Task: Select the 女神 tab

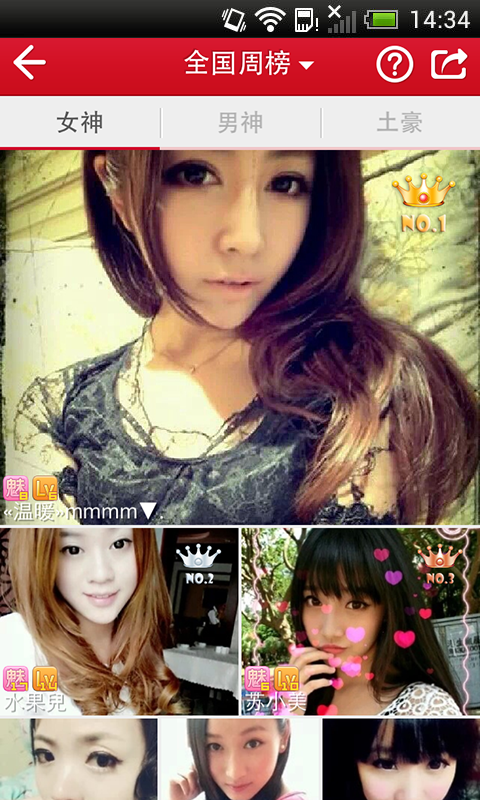Action: [x=80, y=123]
